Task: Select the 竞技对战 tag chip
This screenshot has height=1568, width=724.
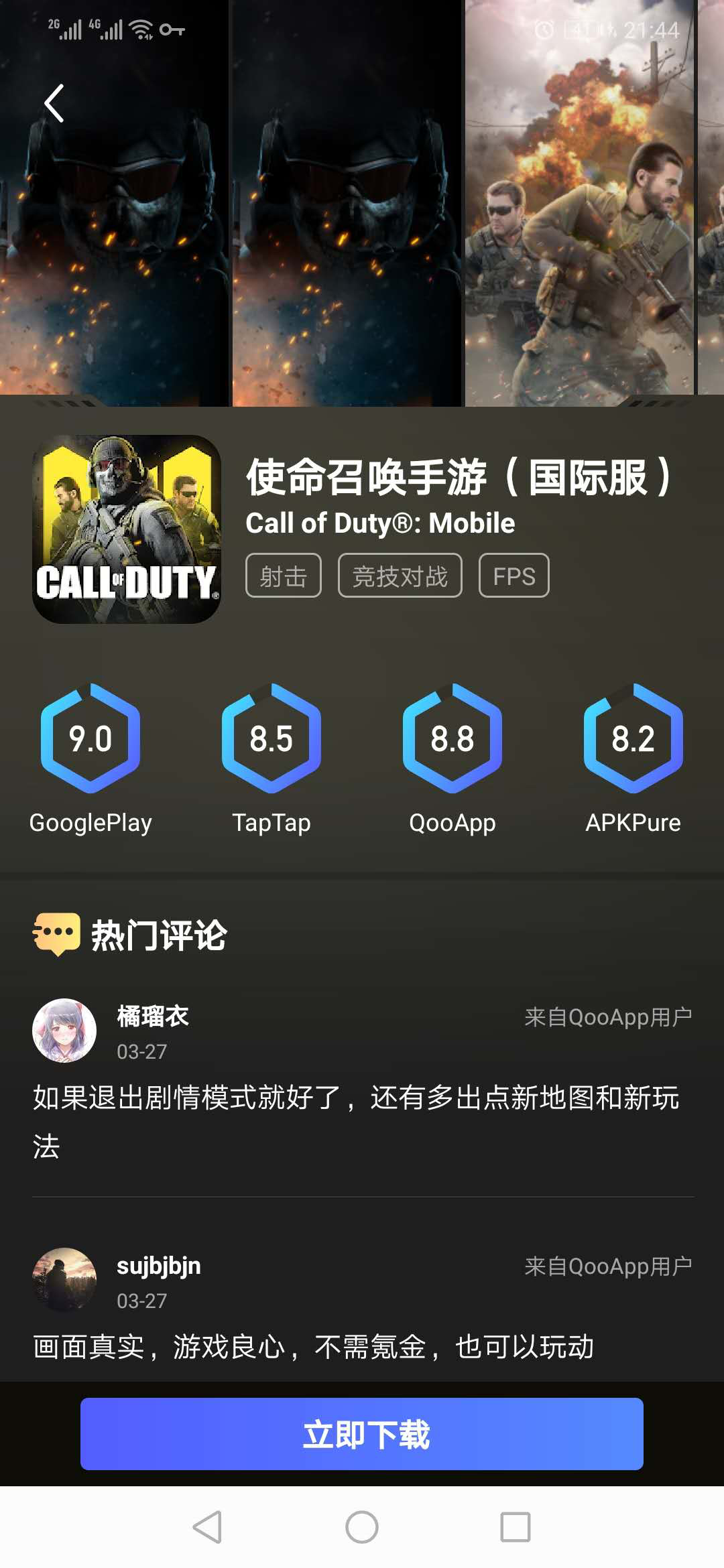Action: [x=400, y=576]
